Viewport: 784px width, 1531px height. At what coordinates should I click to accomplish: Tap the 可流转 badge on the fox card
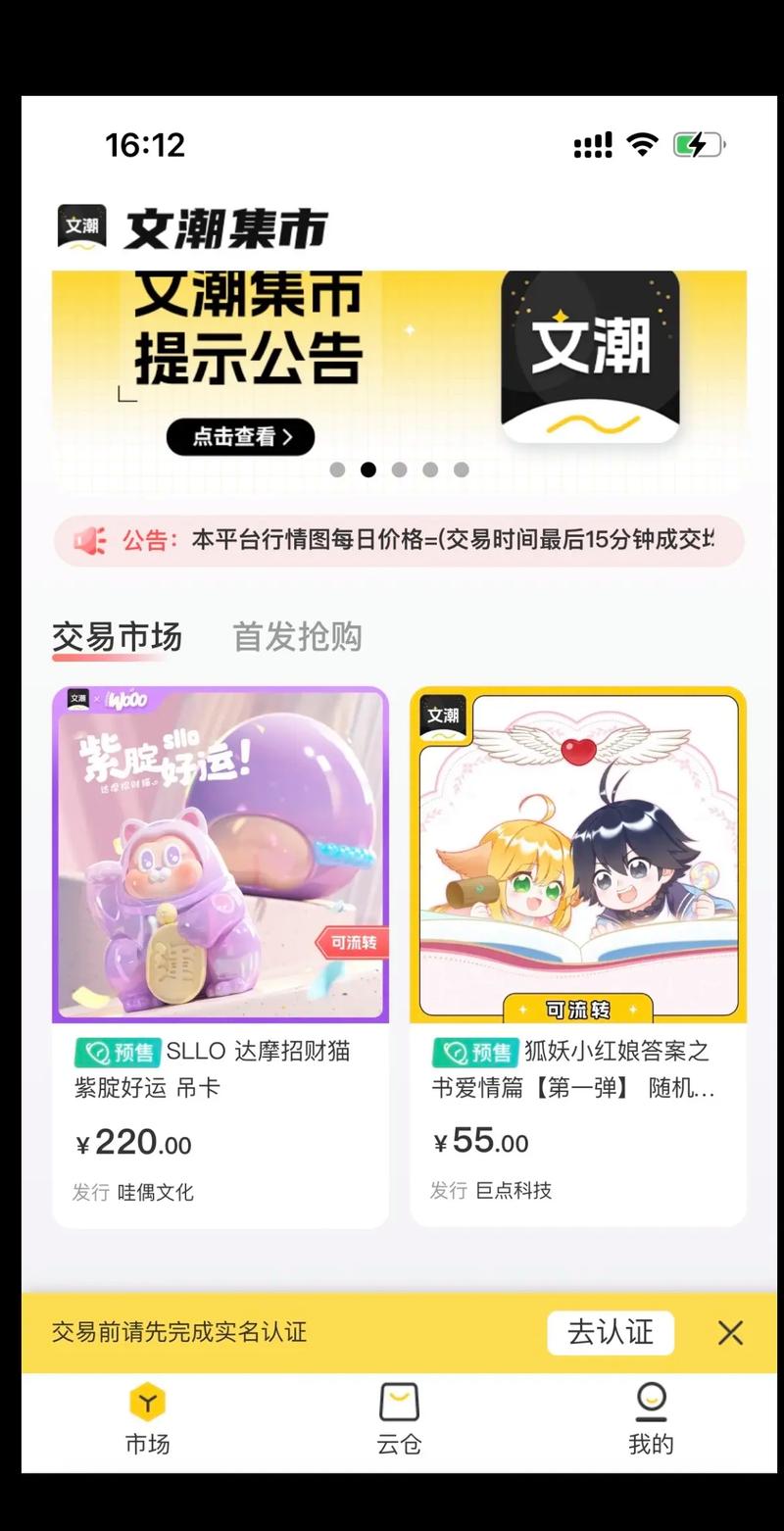tap(577, 1008)
